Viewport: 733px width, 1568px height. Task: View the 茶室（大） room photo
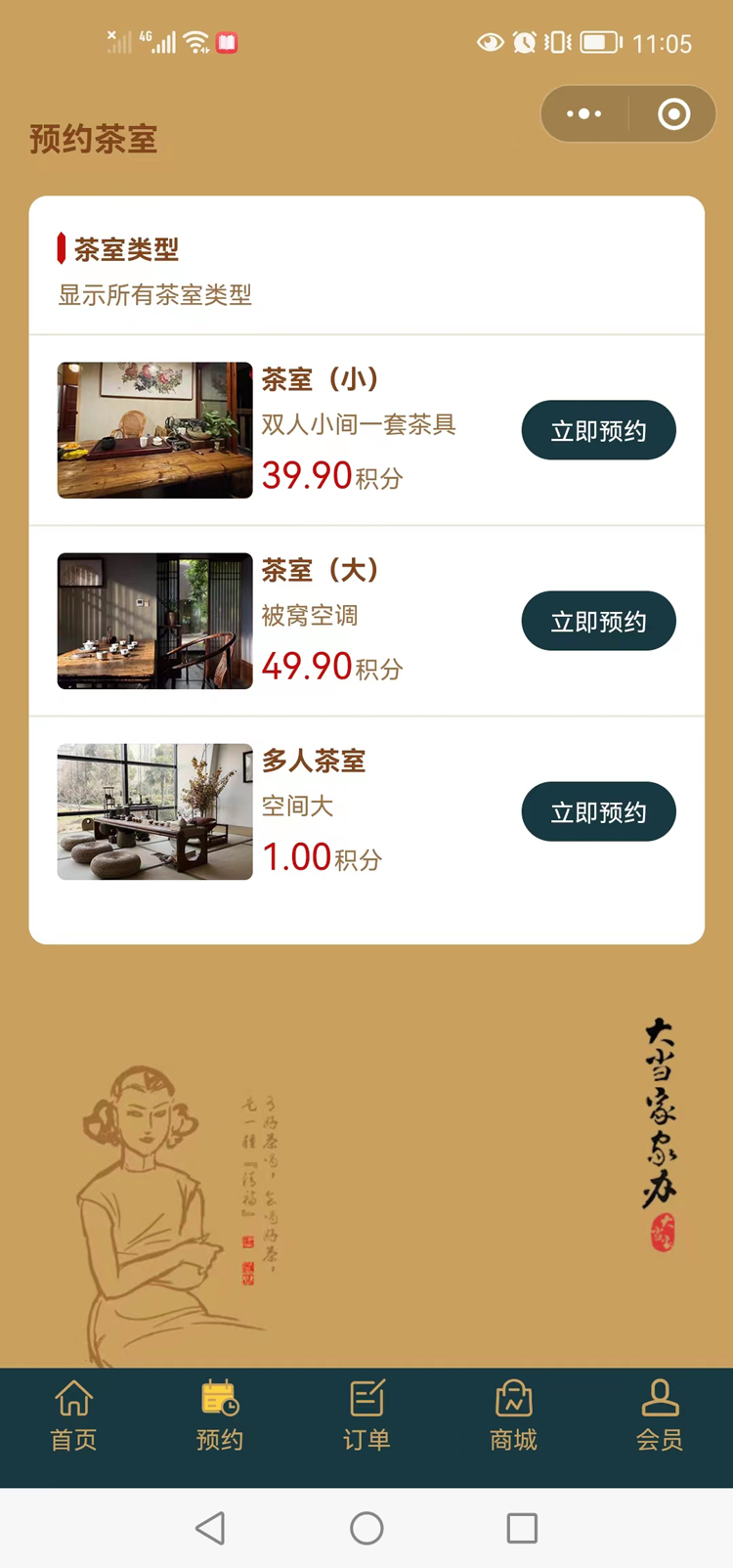(154, 621)
